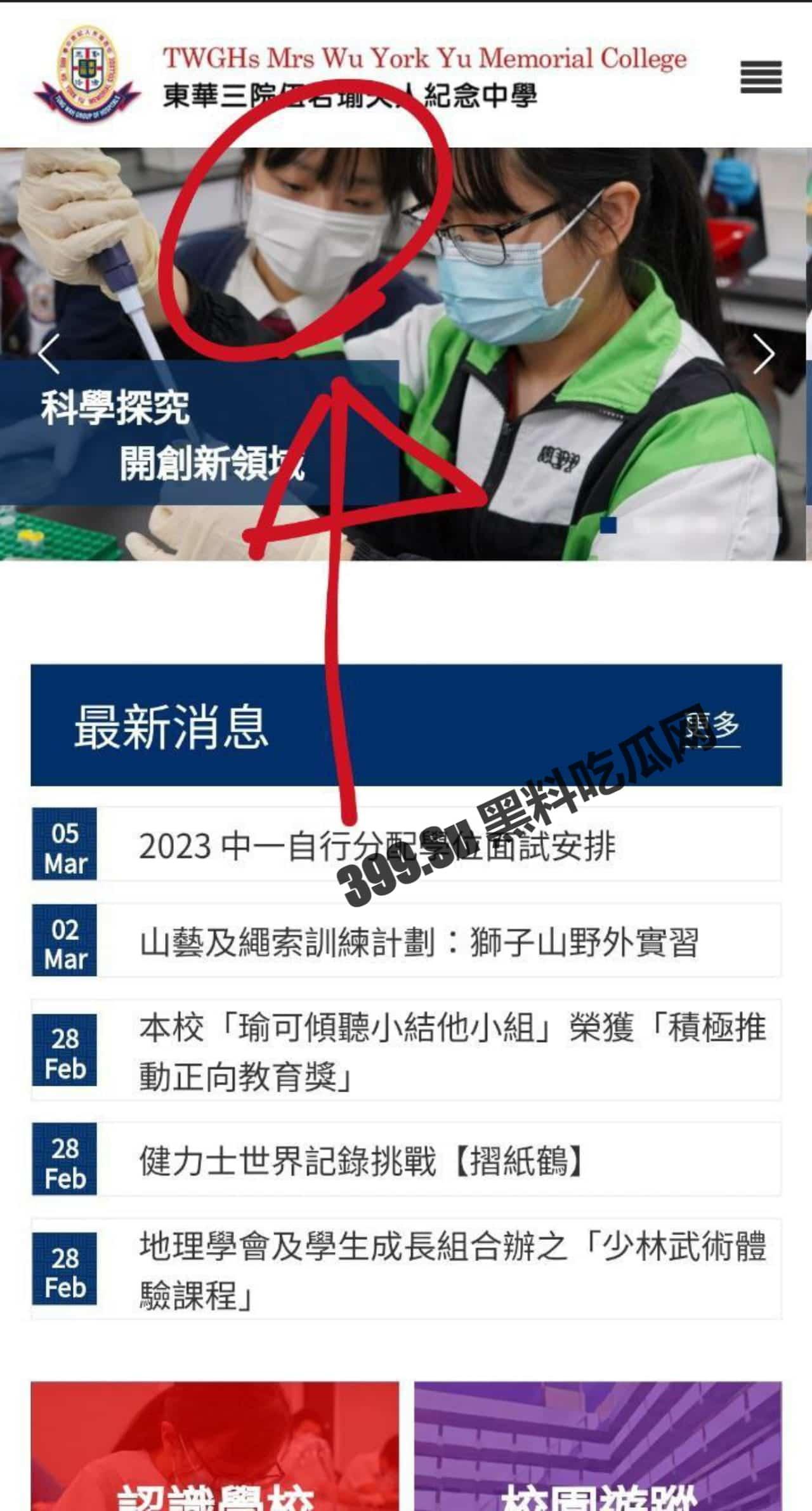
Task: Open 2023 中一自行分配學位面試安排 news
Action: point(377,845)
